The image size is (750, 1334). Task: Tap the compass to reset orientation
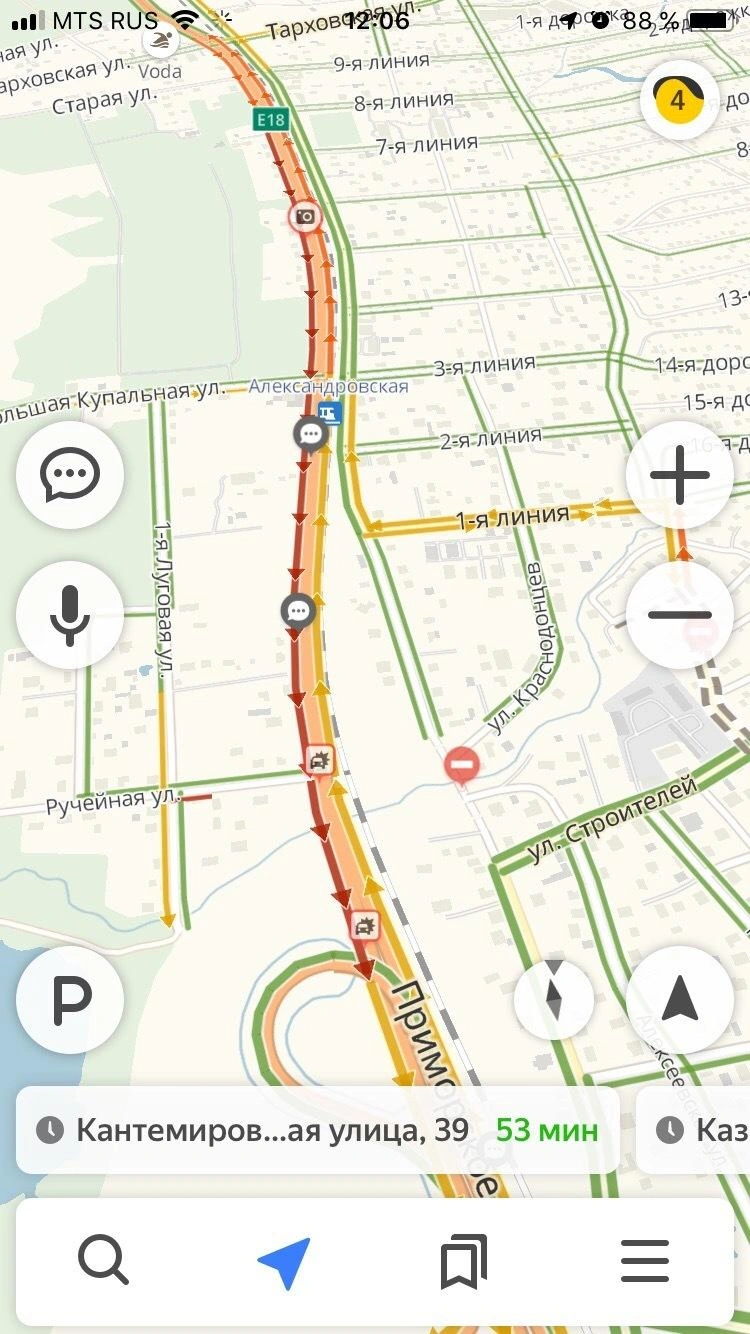[554, 1000]
